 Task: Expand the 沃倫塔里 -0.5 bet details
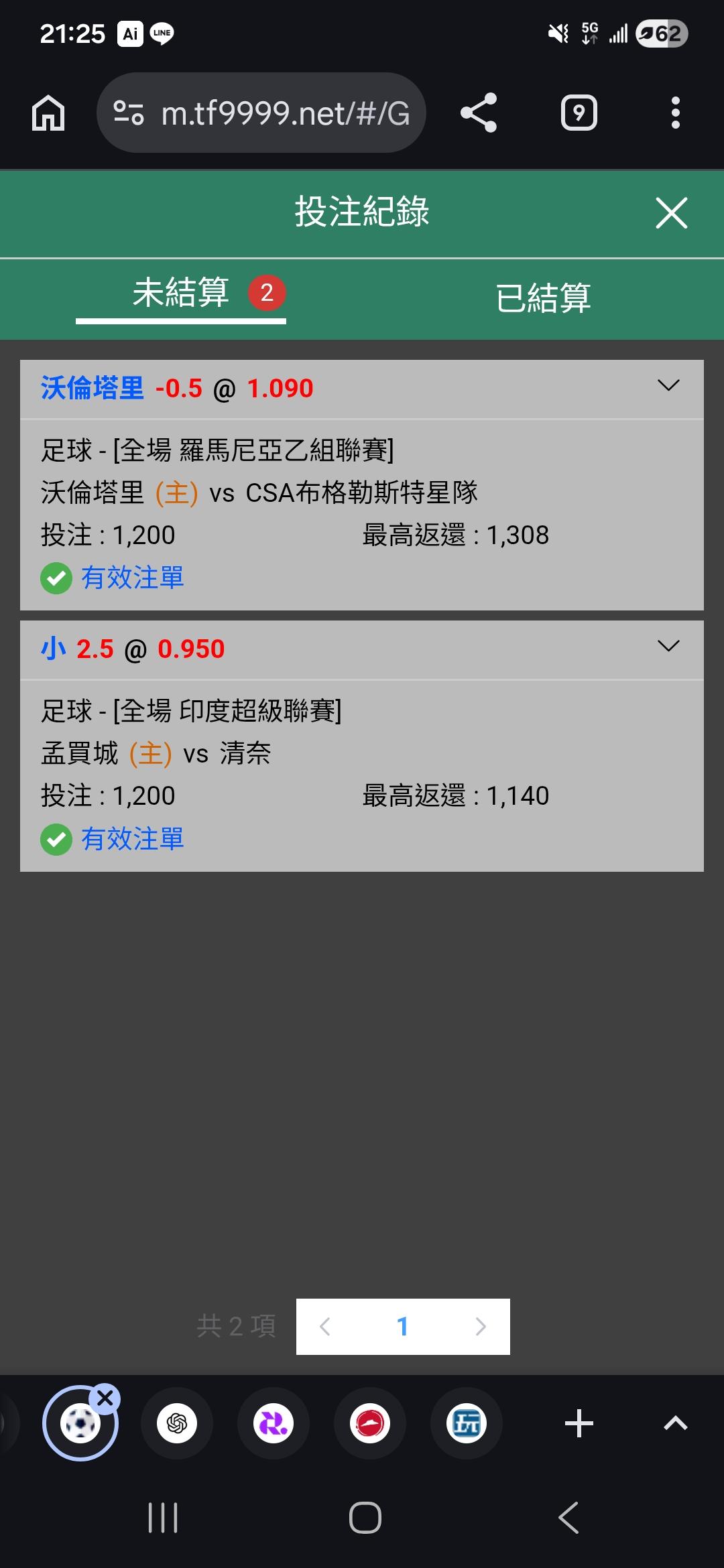[x=668, y=386]
